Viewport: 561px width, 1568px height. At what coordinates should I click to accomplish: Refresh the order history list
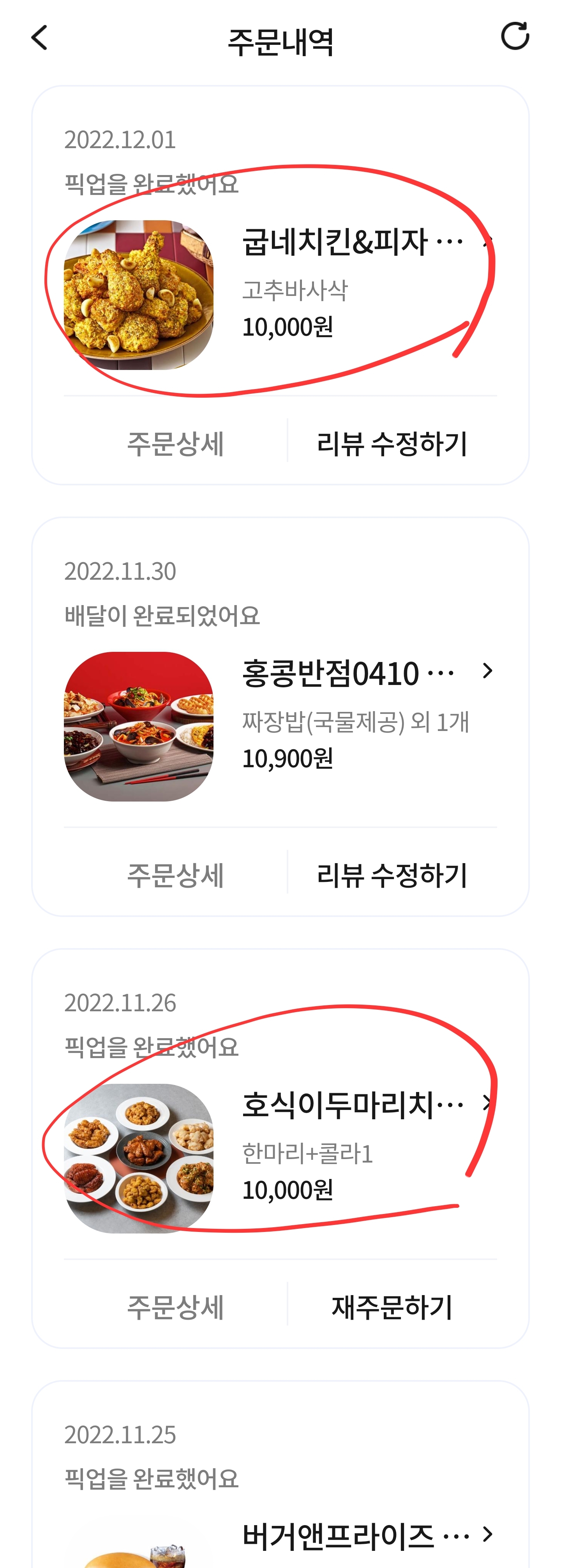(515, 37)
